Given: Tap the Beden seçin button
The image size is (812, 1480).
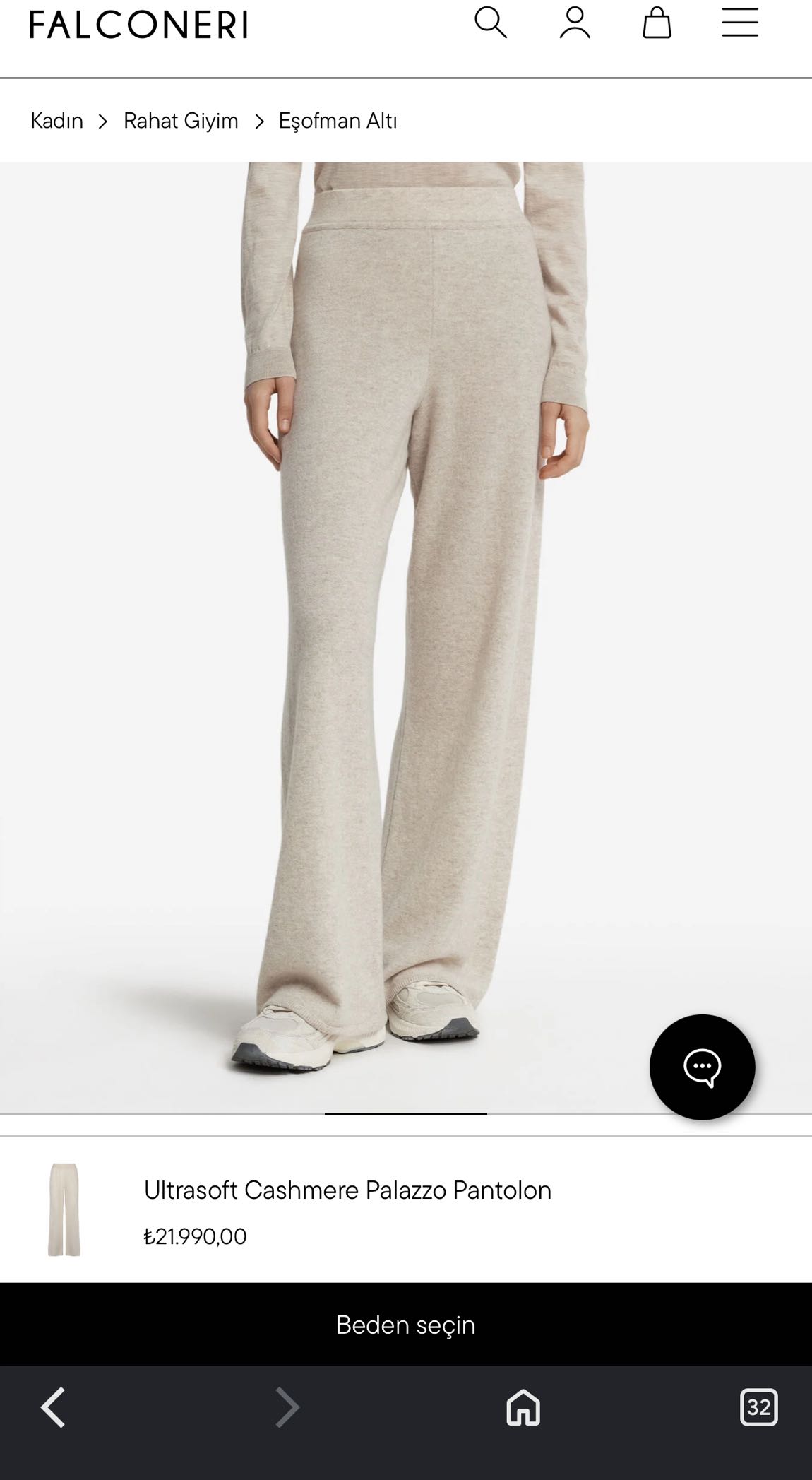Looking at the screenshot, I should tap(406, 1324).
